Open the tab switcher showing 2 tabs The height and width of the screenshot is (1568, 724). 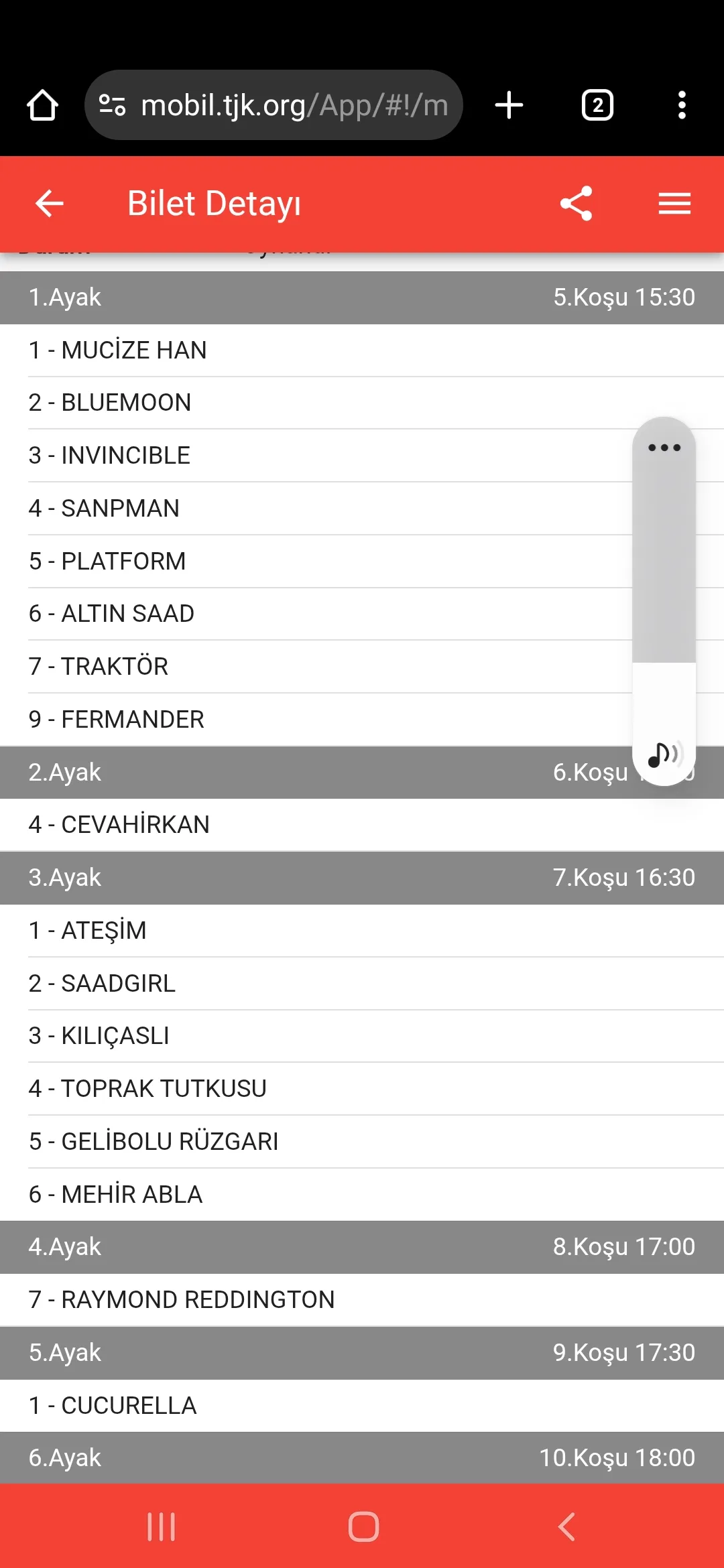pos(597,105)
